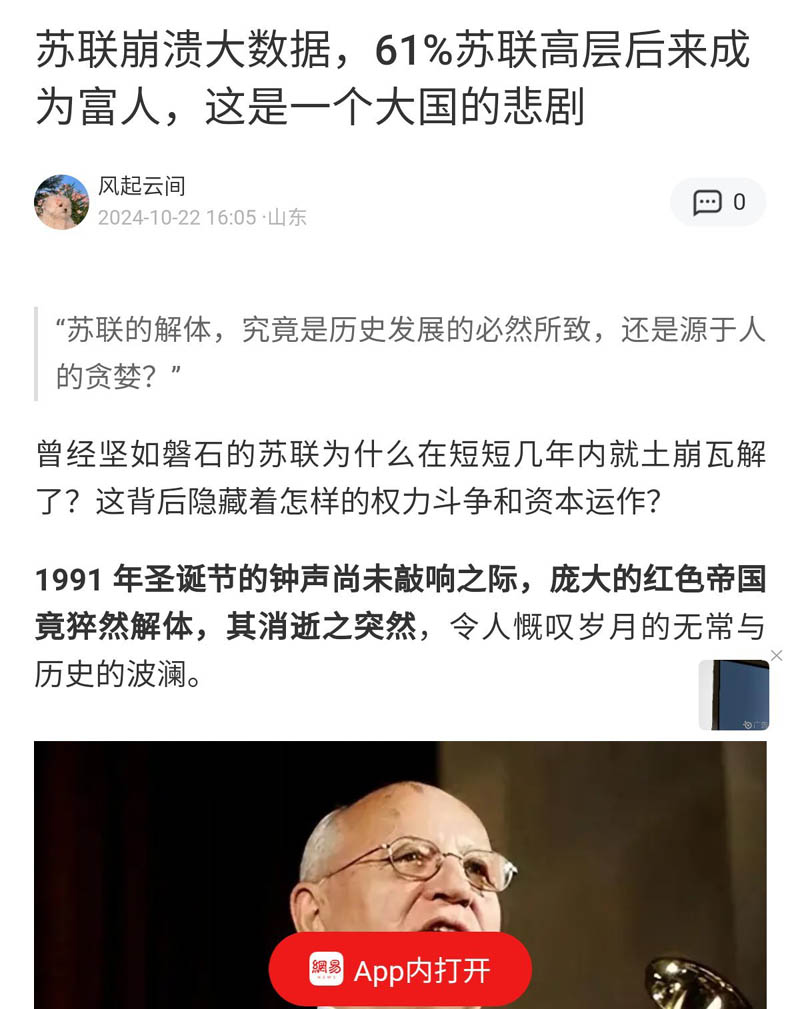Tap the red App内打开 button
This screenshot has height=1009, width=800.
[400, 970]
